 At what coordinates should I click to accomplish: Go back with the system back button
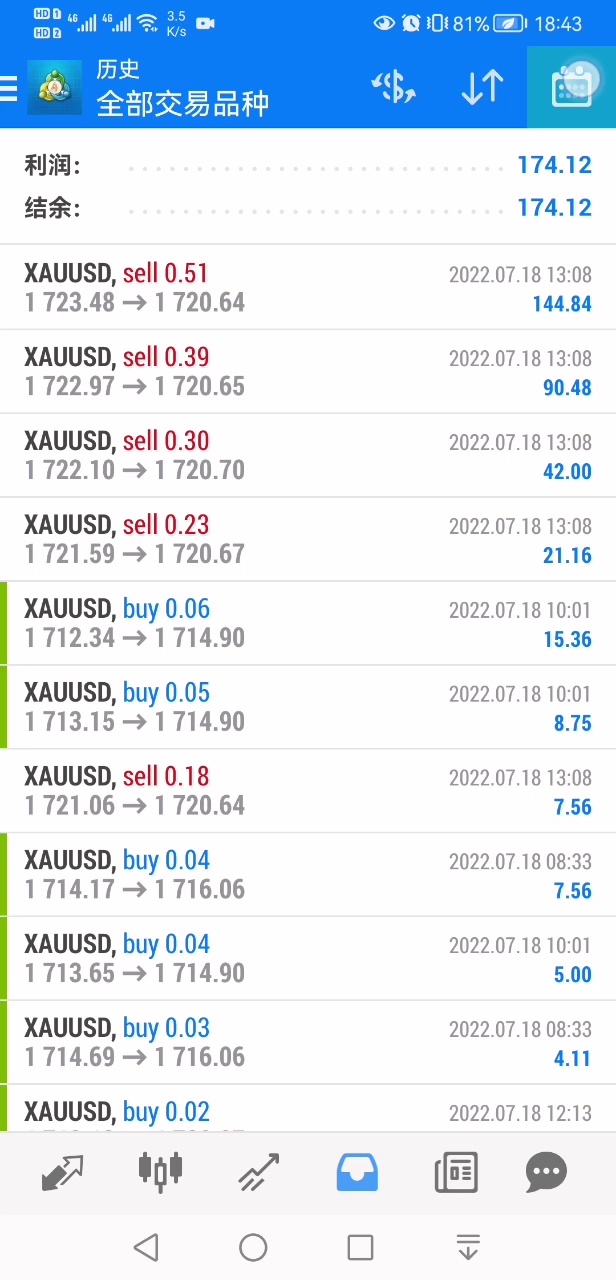[x=146, y=1247]
